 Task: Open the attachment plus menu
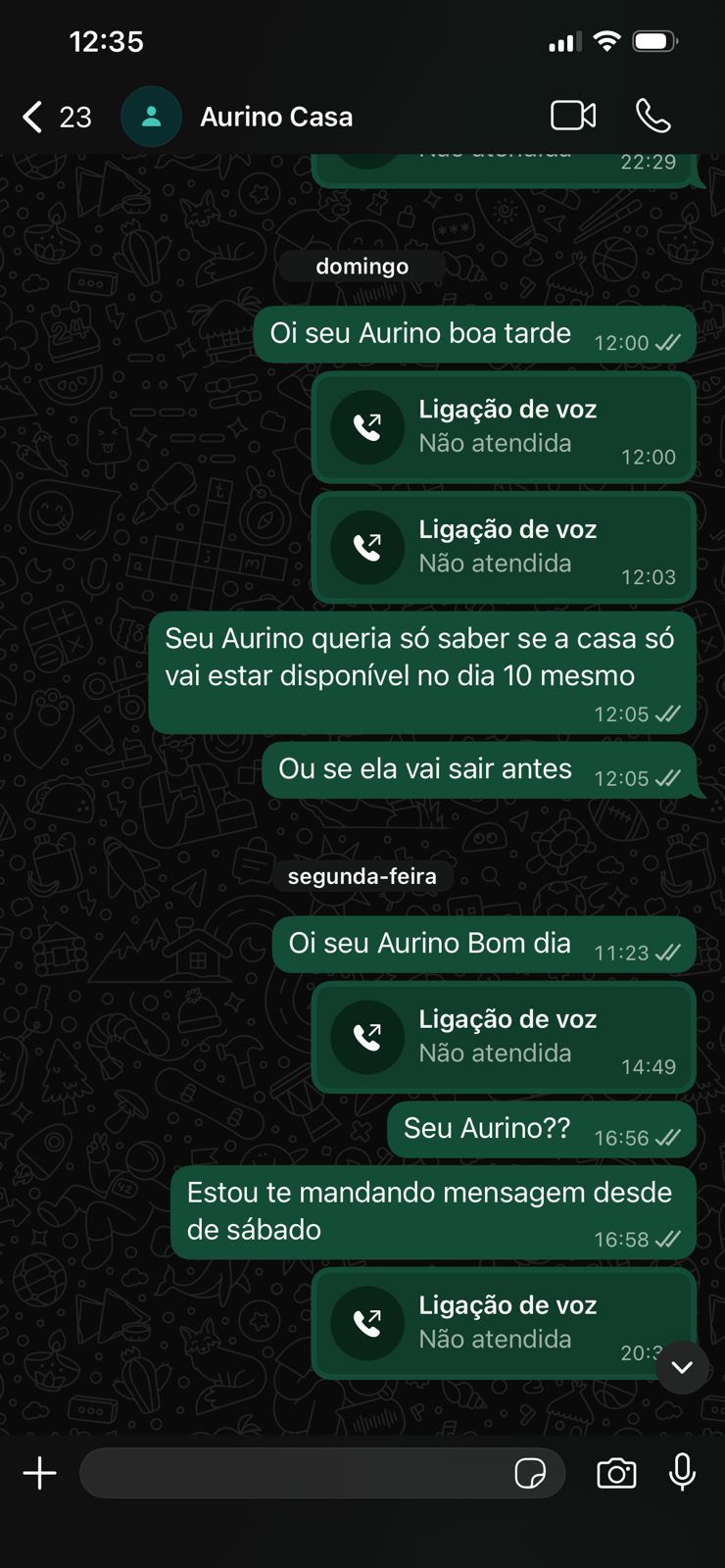tap(40, 1473)
